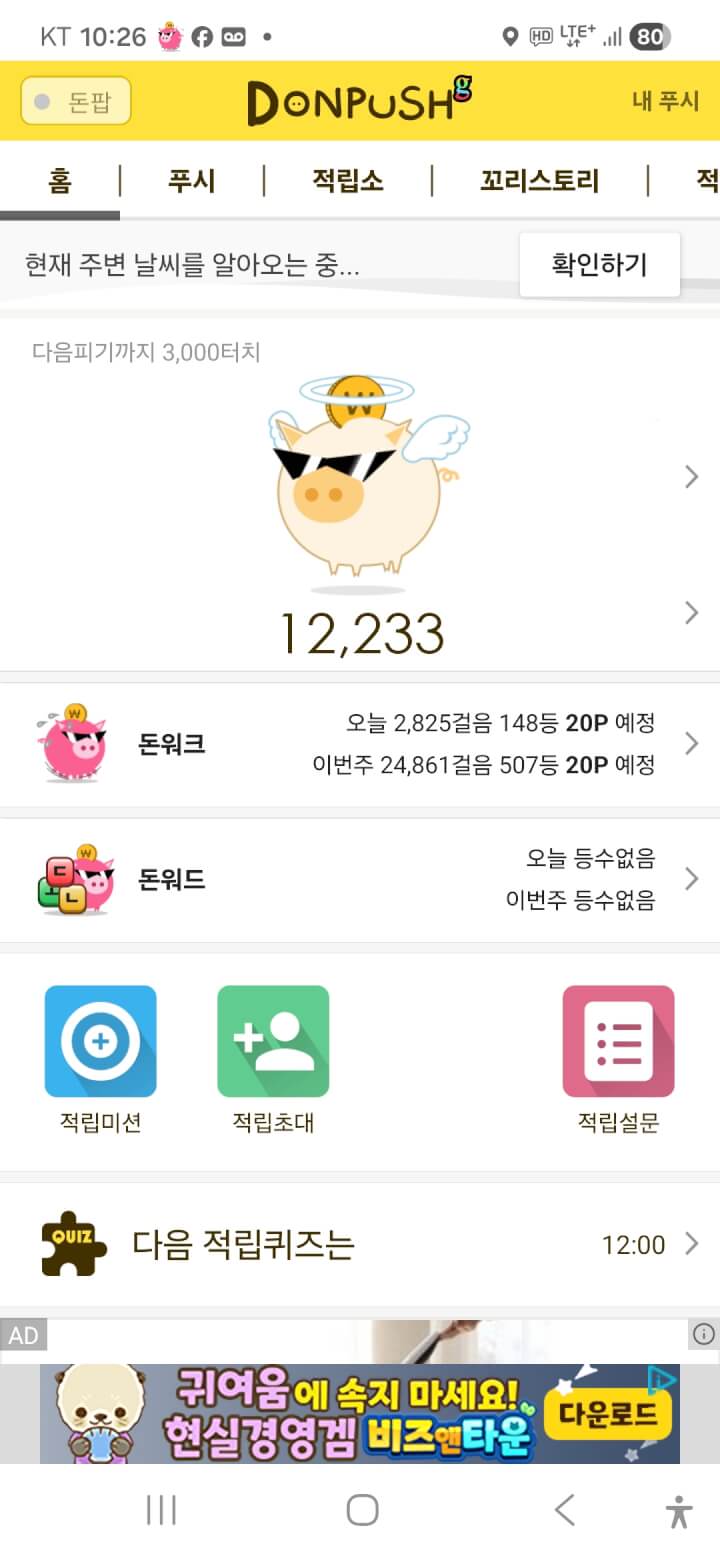Tap 확인하기 for the weather
This screenshot has width=720, height=1560.
point(599,265)
